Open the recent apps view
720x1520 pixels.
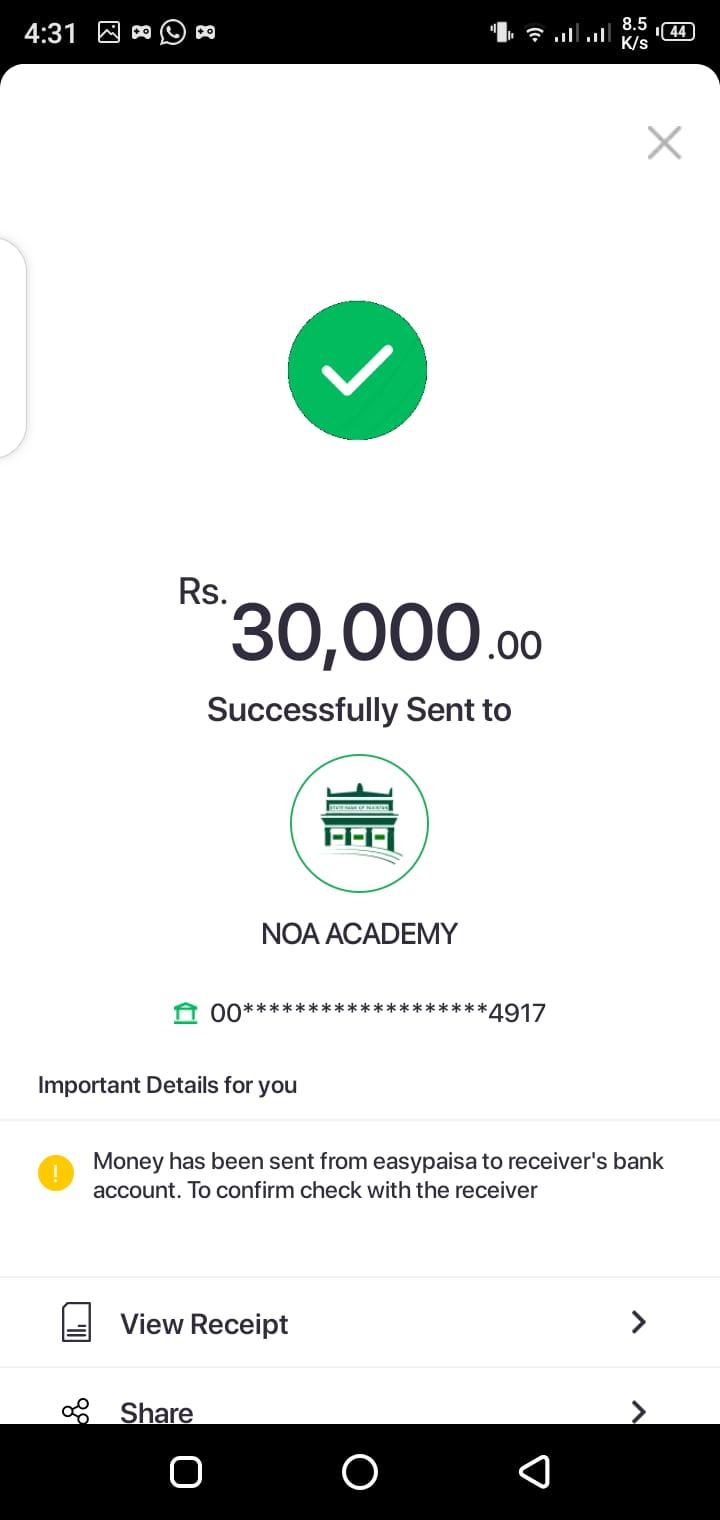pyautogui.click(x=186, y=1472)
